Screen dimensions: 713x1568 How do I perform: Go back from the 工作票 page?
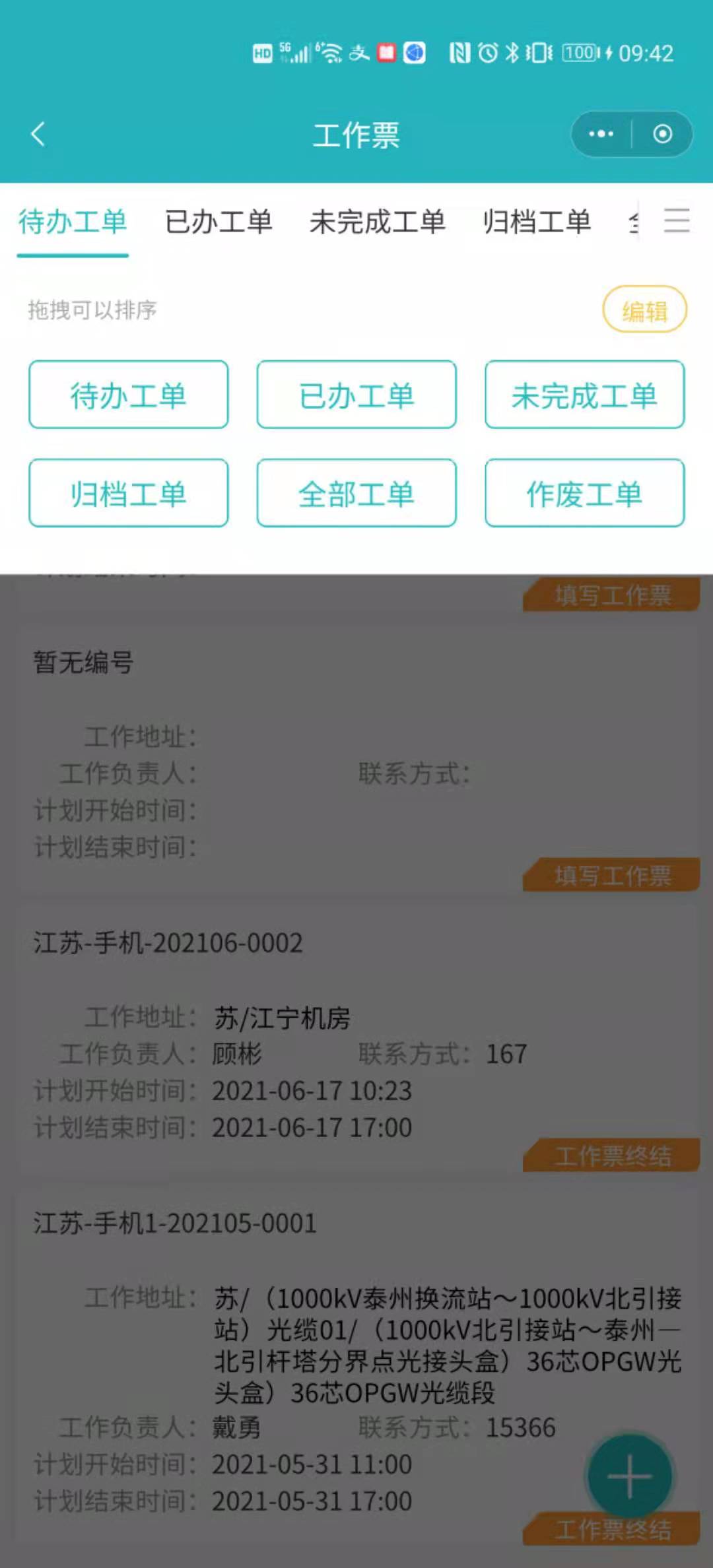[38, 135]
